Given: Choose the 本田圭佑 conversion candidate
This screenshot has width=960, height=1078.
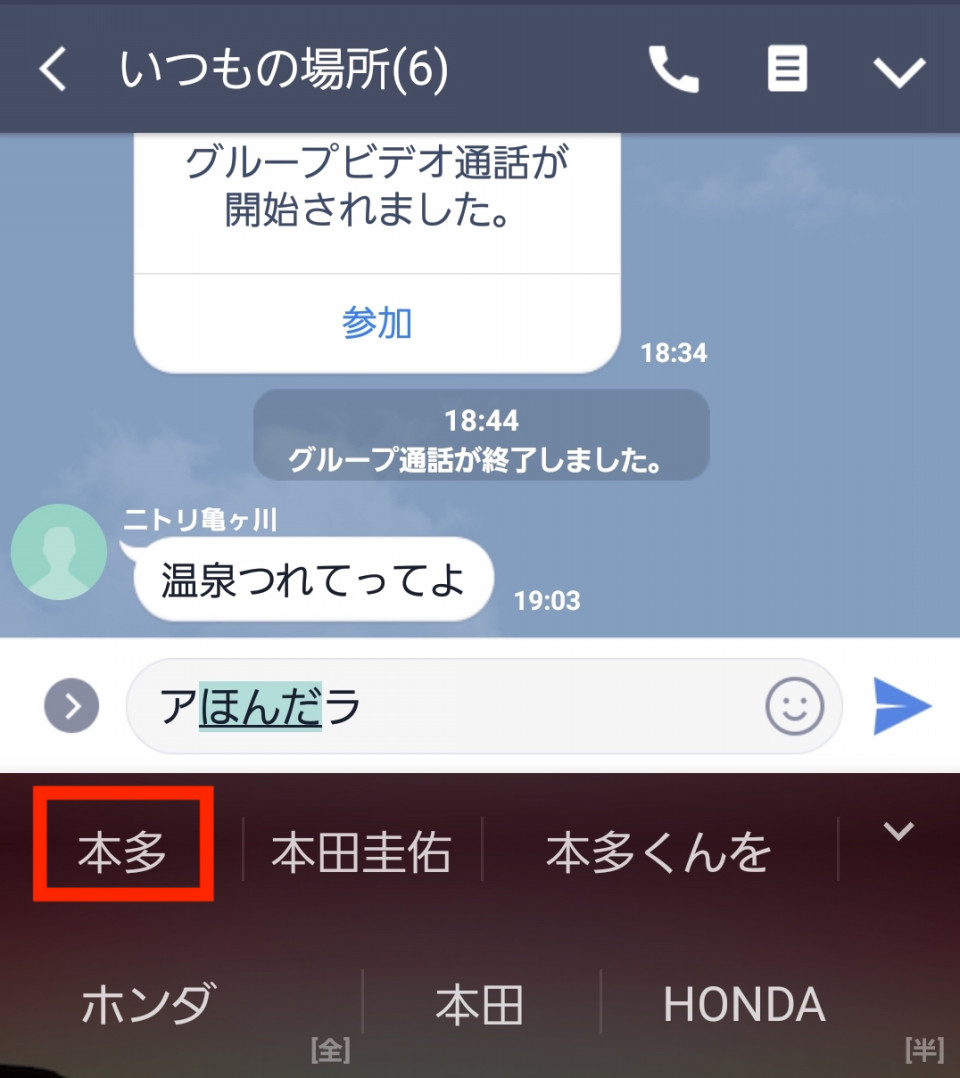Looking at the screenshot, I should (x=361, y=853).
